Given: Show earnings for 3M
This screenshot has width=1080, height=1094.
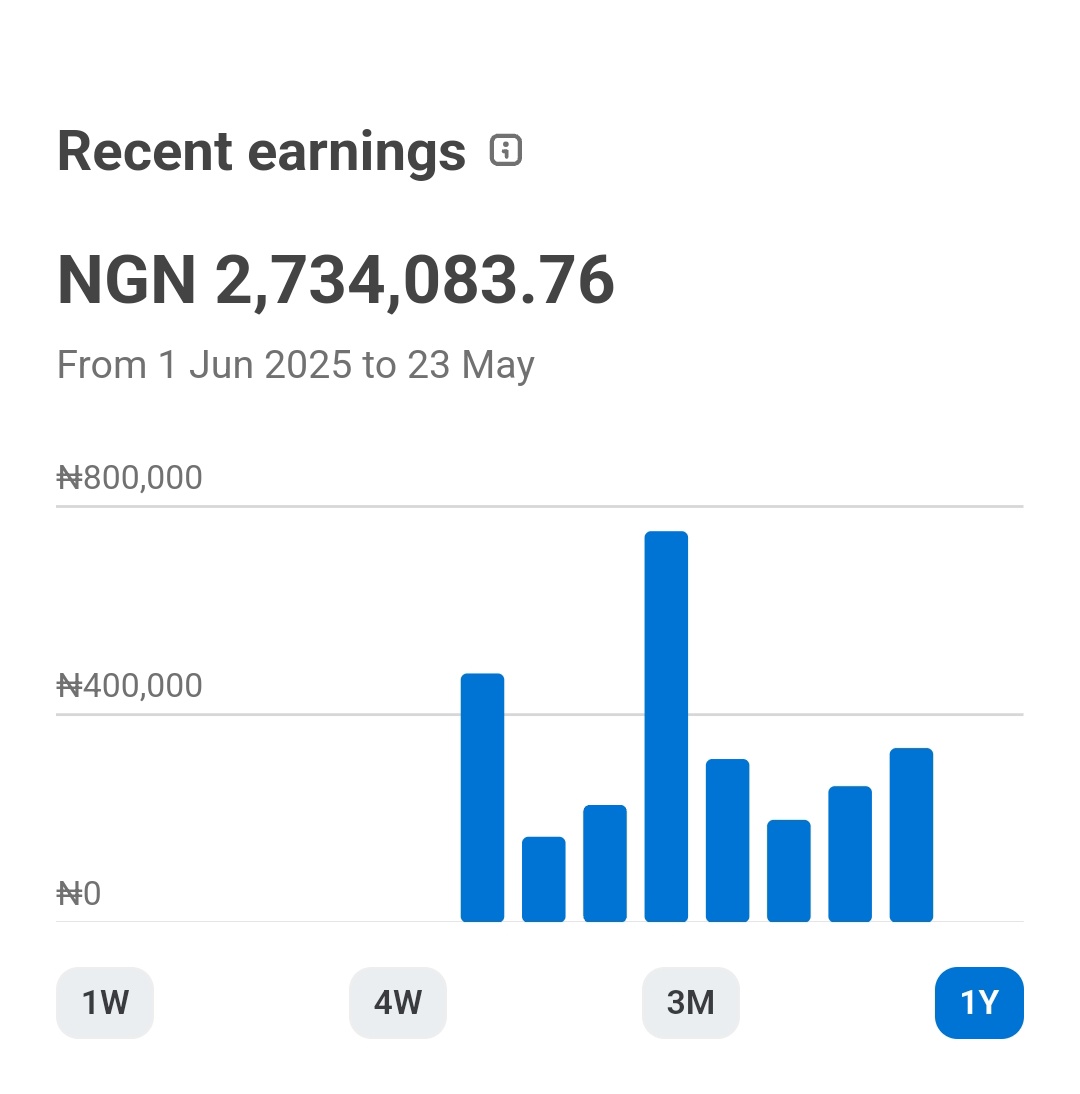Looking at the screenshot, I should click(x=691, y=1003).
